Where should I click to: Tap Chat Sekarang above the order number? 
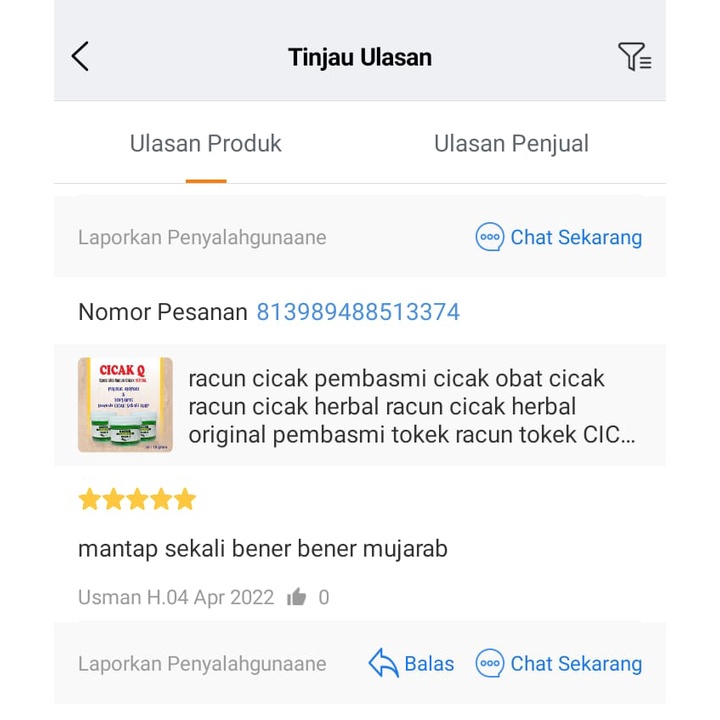tap(559, 238)
